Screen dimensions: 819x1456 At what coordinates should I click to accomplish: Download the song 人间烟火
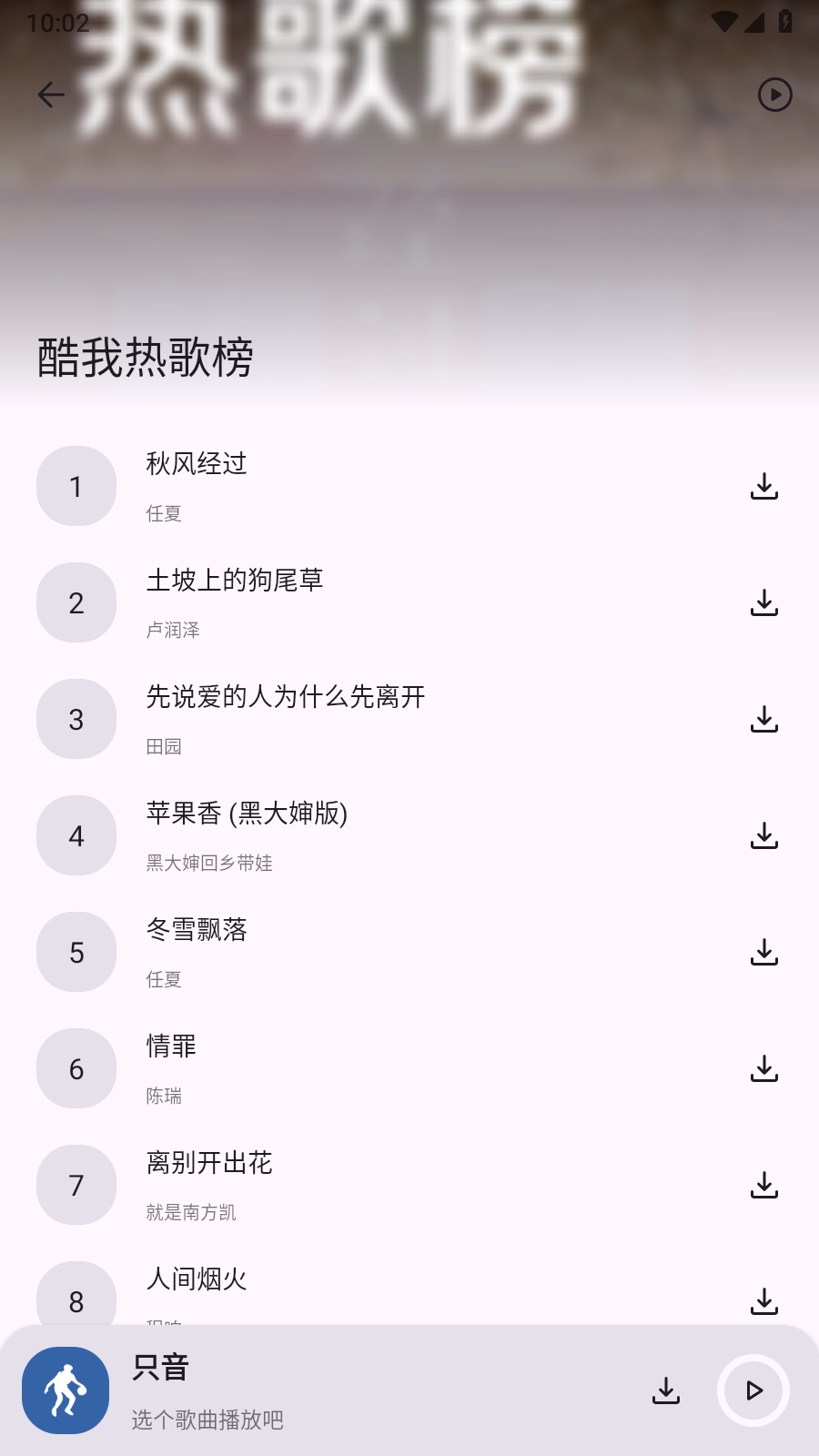click(x=764, y=1301)
